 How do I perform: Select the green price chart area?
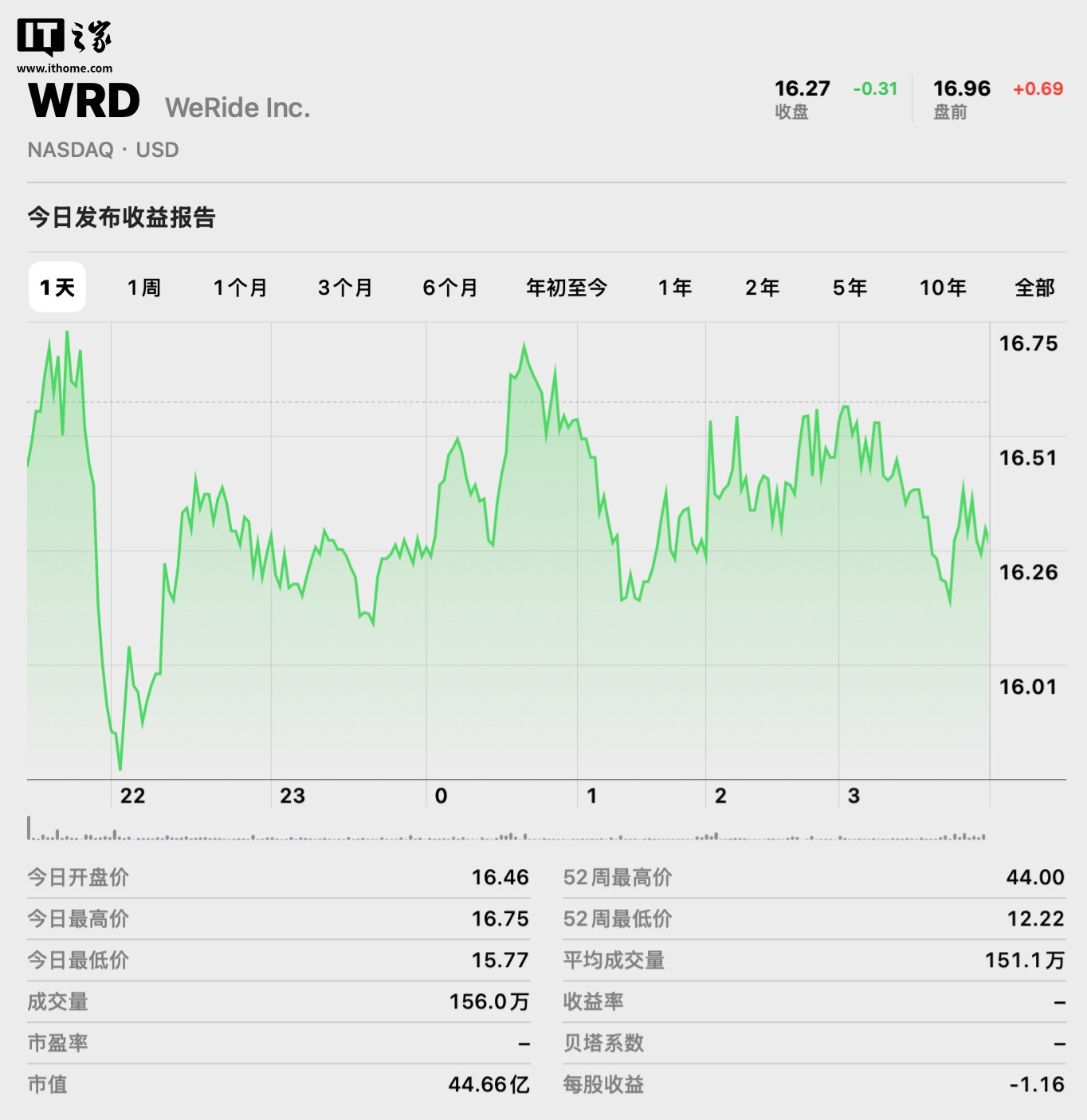pos(510,558)
